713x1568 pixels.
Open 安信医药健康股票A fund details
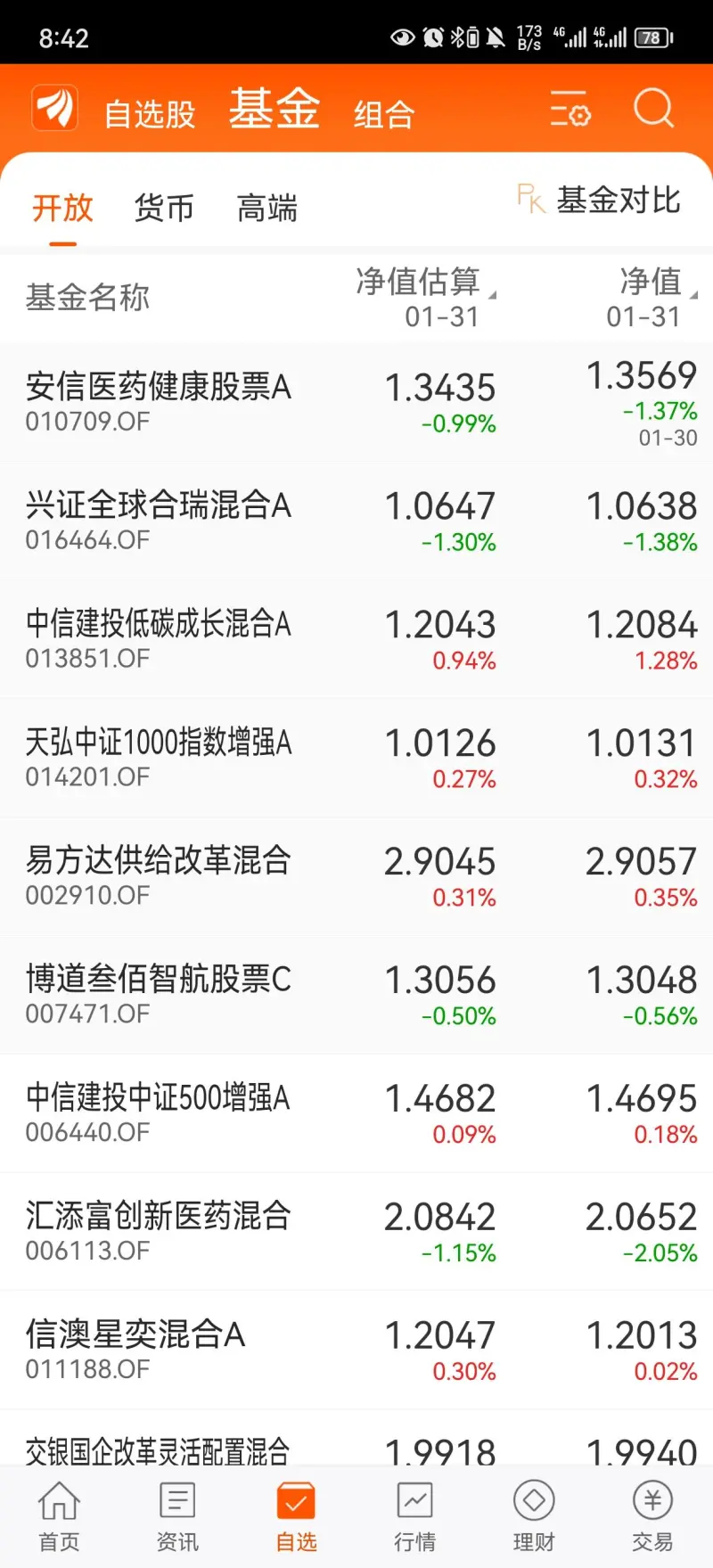pyautogui.click(x=356, y=402)
